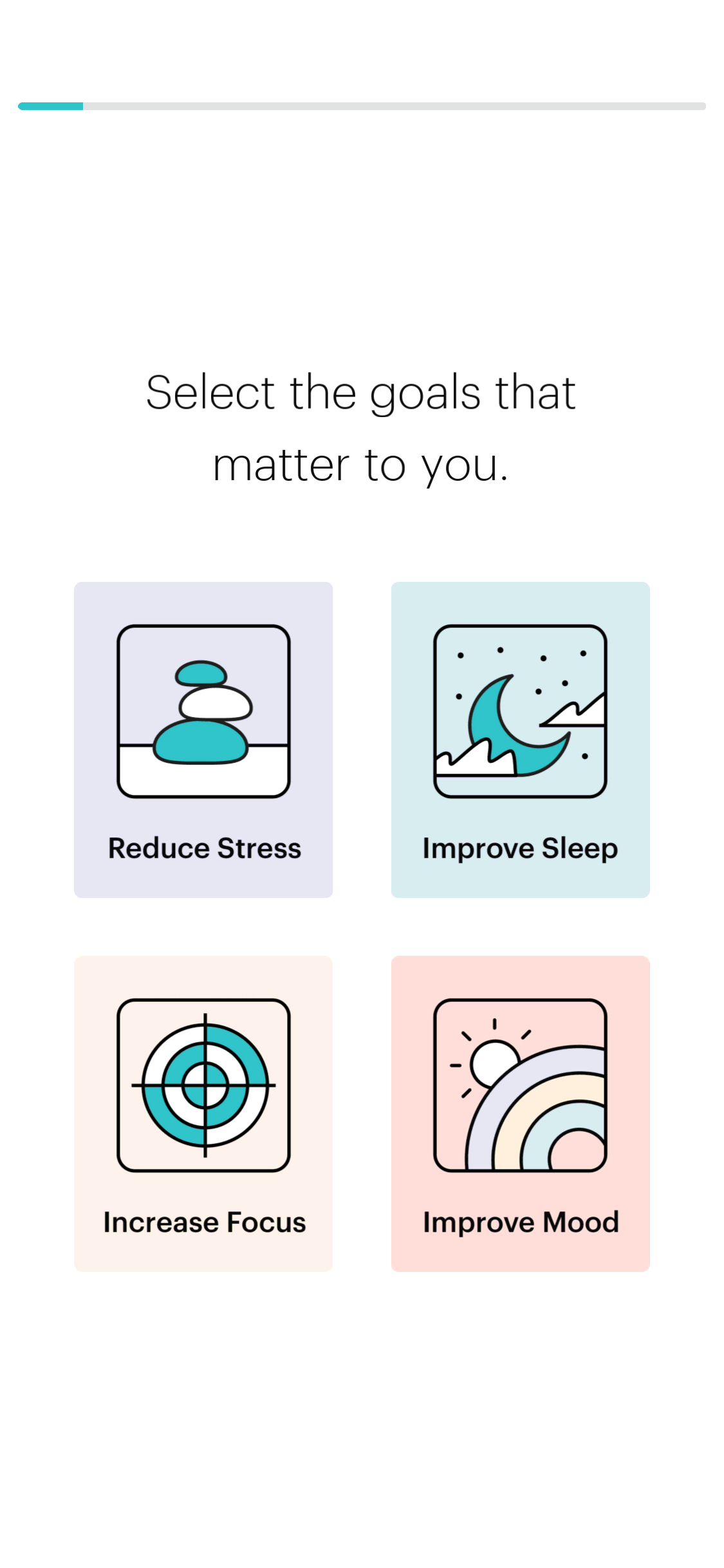This screenshot has height=1568, width=724.
Task: Choose the Improve Sleep goal card
Action: click(x=521, y=740)
